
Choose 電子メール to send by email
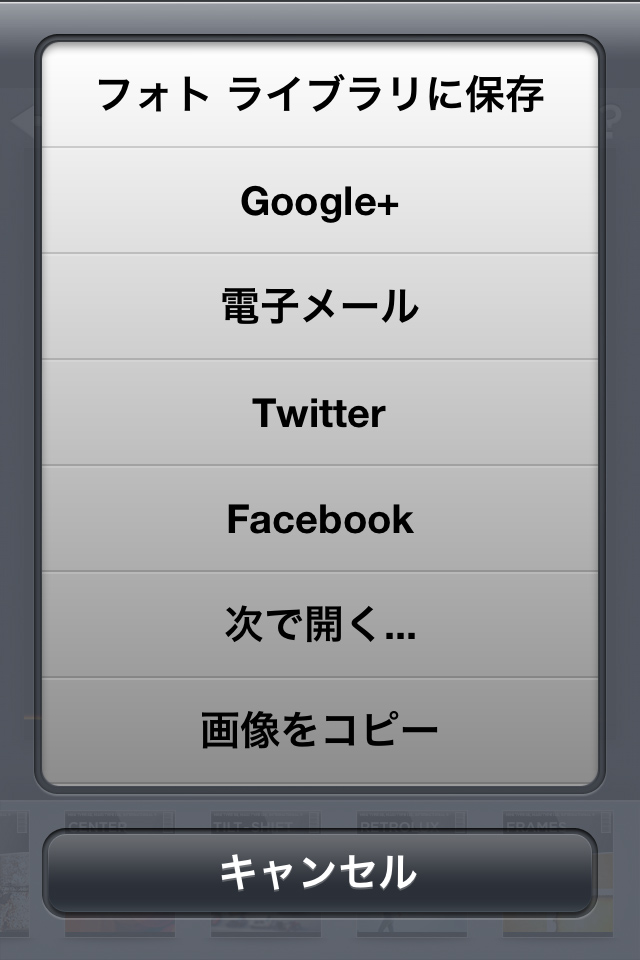point(320,307)
